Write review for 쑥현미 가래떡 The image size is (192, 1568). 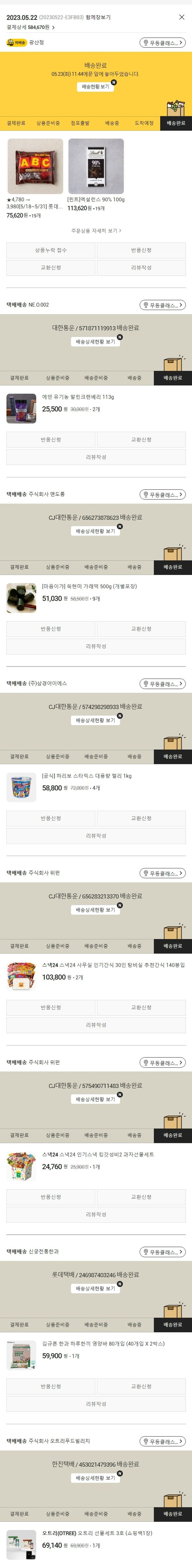[x=95, y=647]
